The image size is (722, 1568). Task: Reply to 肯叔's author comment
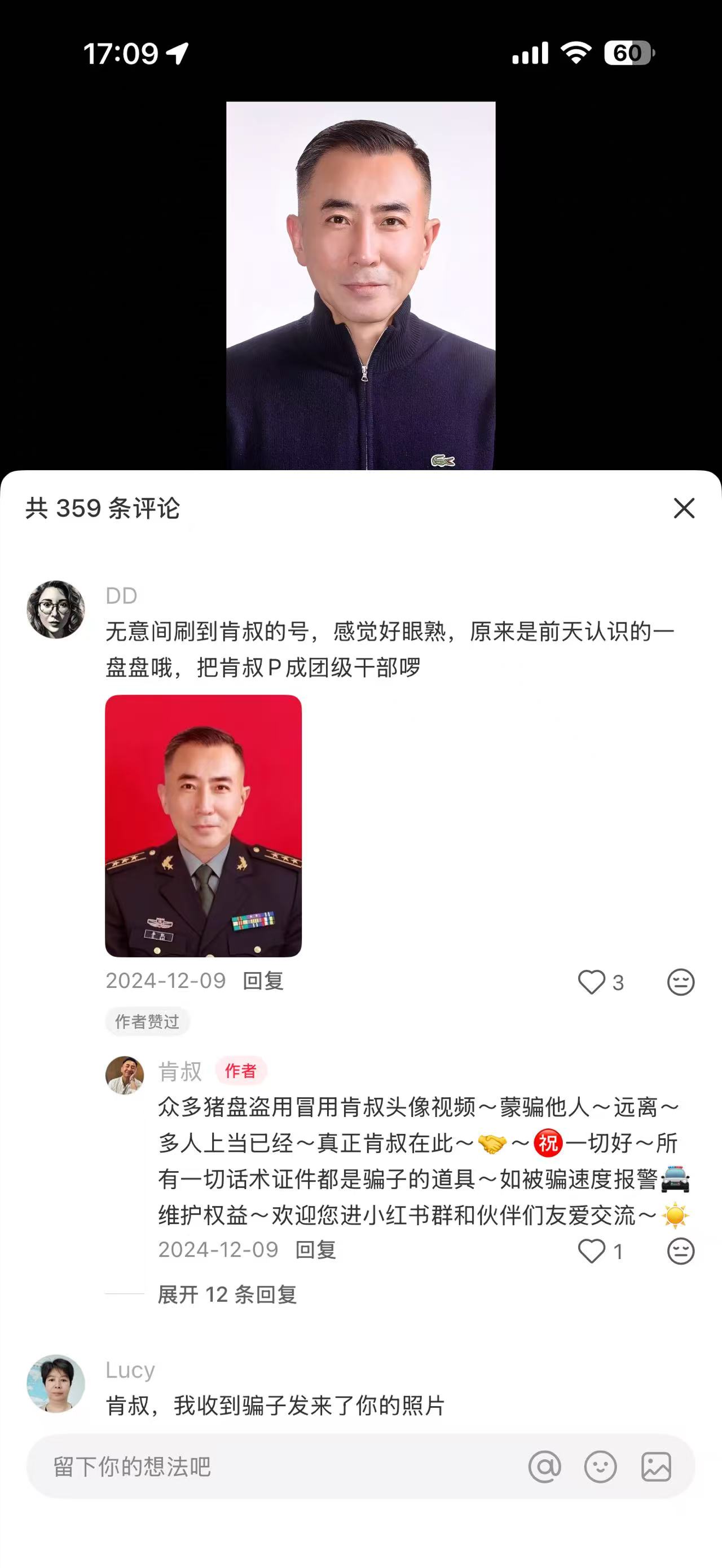point(315,1249)
